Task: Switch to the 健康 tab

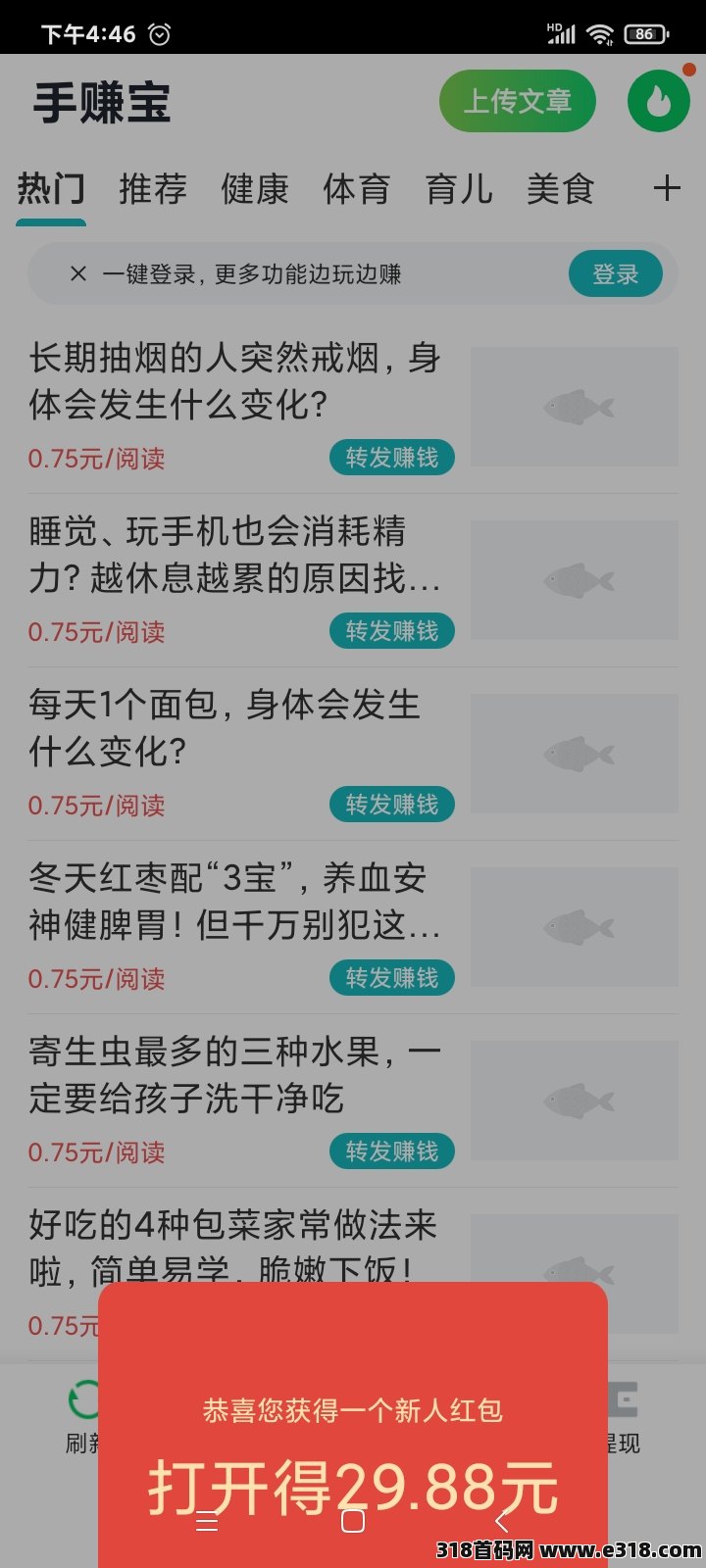Action: (x=255, y=188)
